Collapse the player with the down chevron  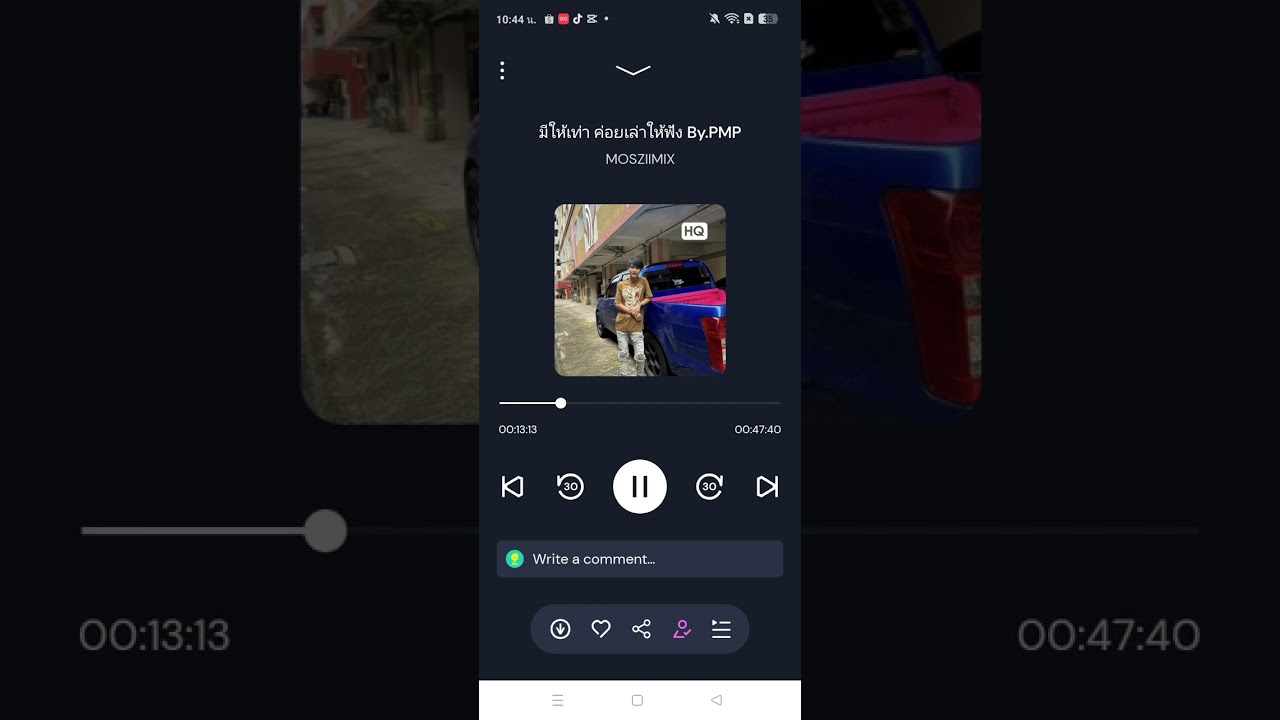pyautogui.click(x=633, y=70)
